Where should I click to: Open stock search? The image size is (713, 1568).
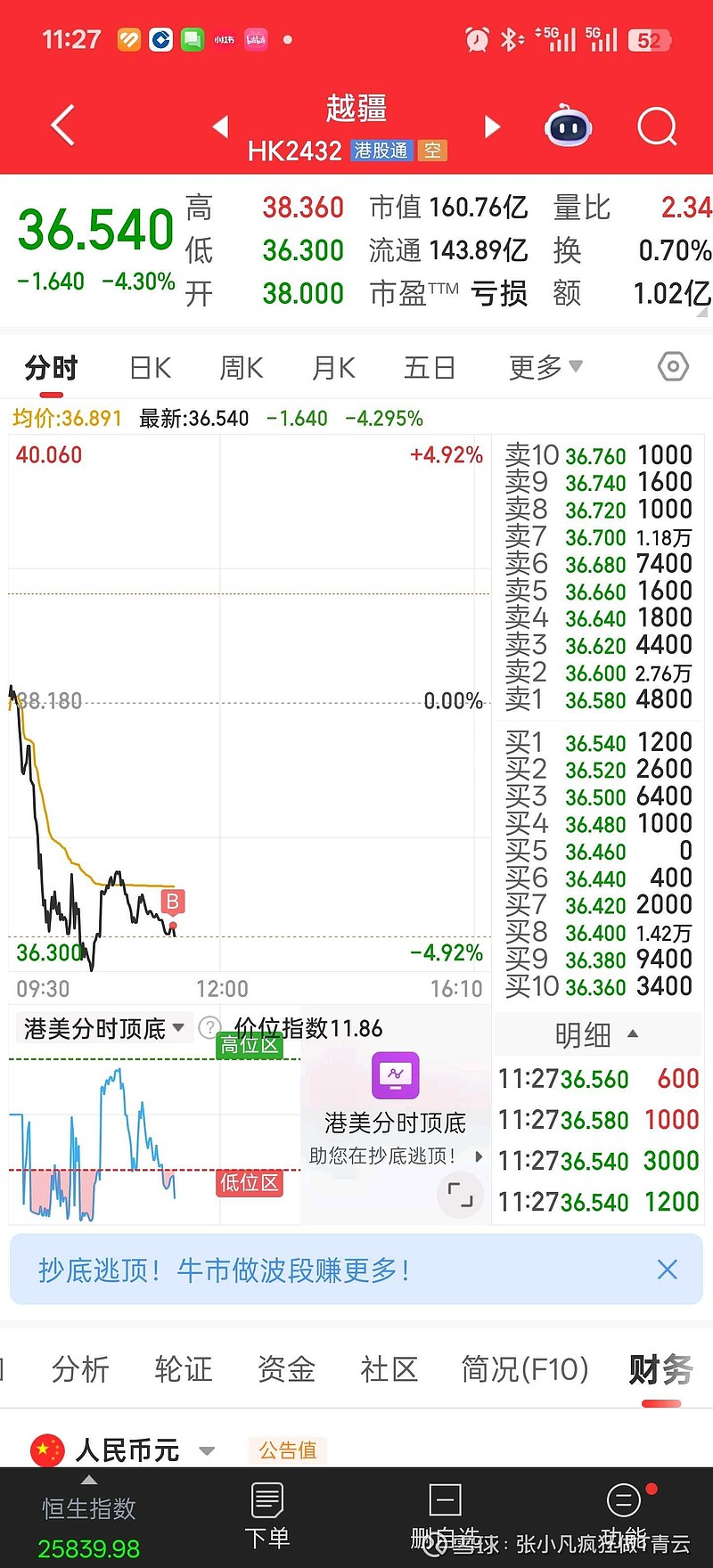click(657, 126)
